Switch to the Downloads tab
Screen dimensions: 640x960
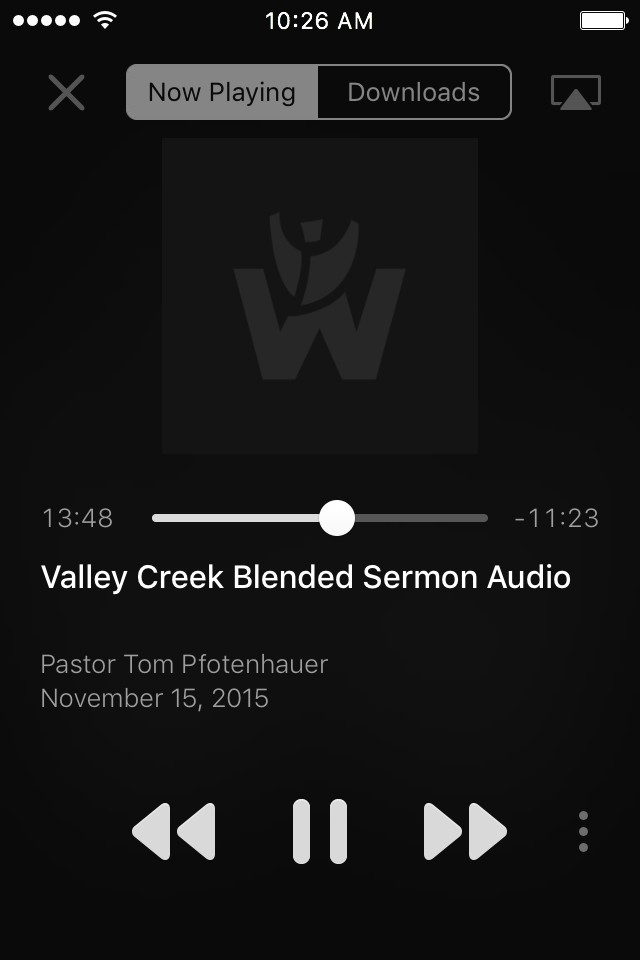point(414,93)
